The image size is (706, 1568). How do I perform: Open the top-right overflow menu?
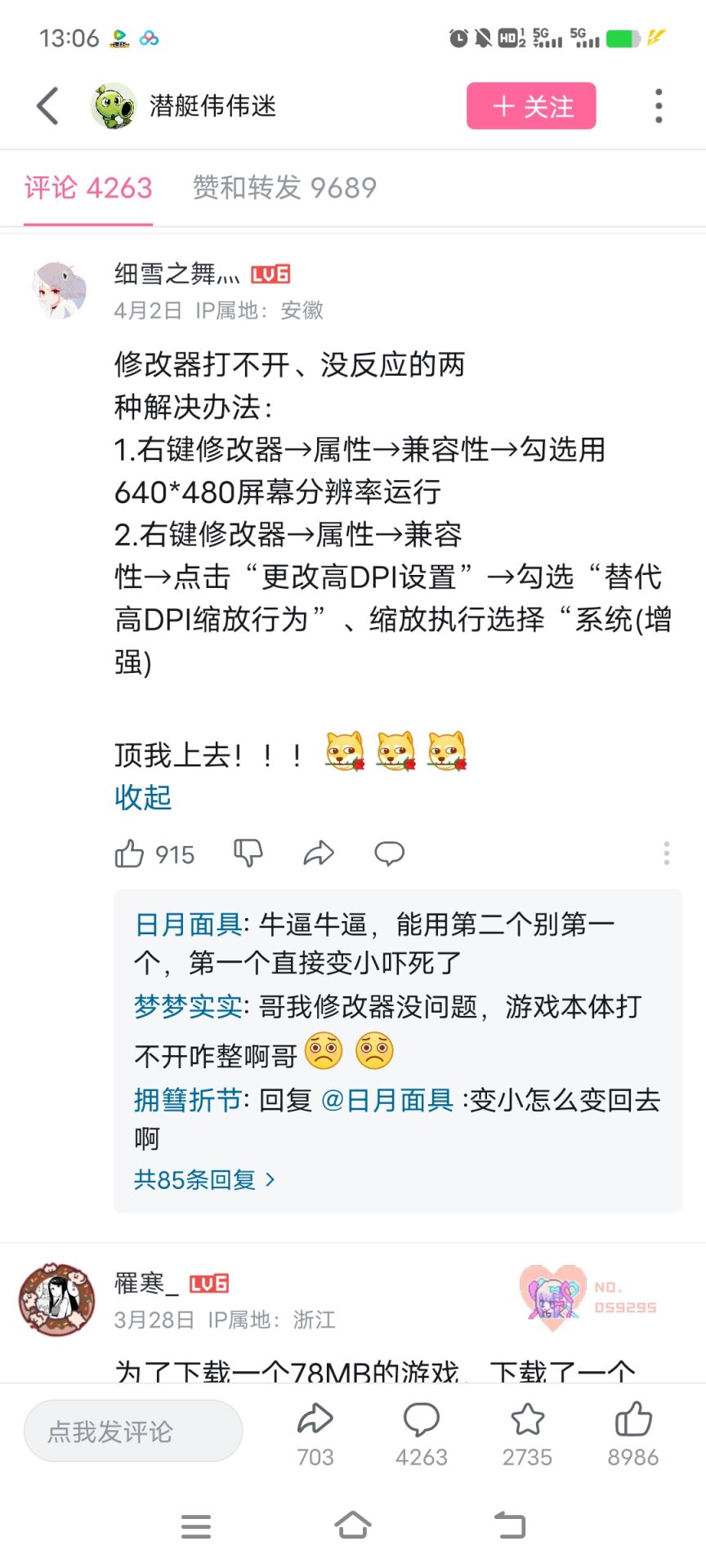pyautogui.click(x=659, y=106)
